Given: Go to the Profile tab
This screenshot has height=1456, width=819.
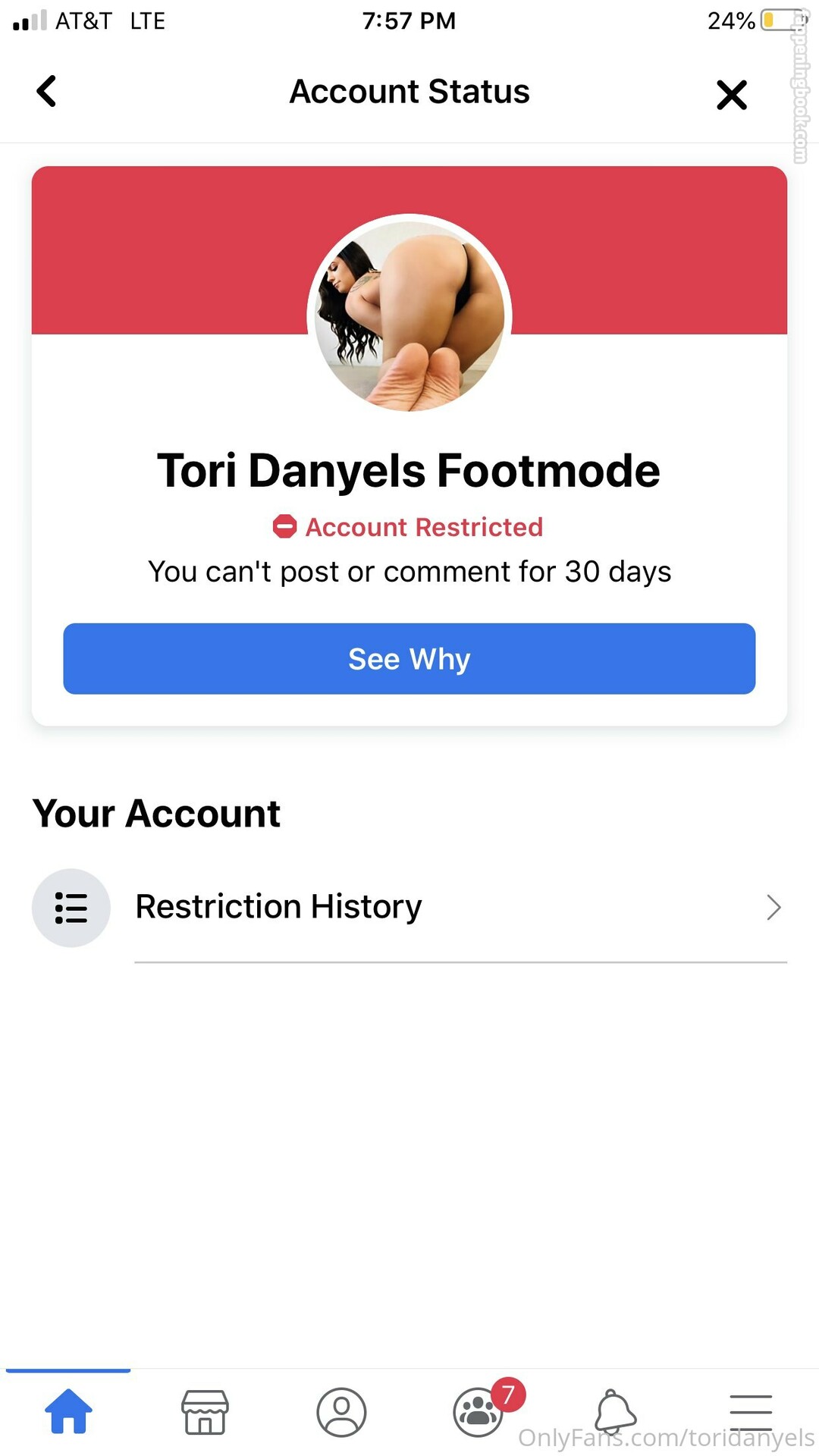Looking at the screenshot, I should tap(341, 1412).
